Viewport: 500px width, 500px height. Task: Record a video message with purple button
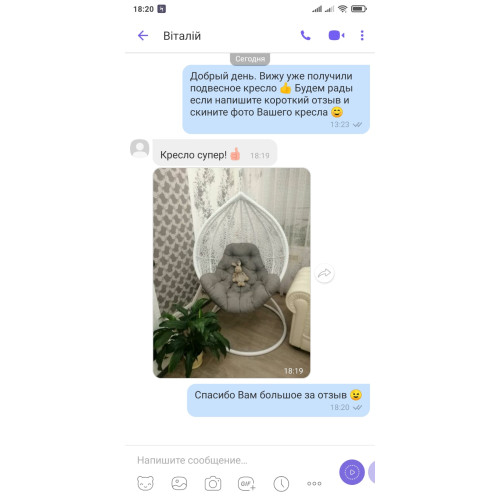352,472
